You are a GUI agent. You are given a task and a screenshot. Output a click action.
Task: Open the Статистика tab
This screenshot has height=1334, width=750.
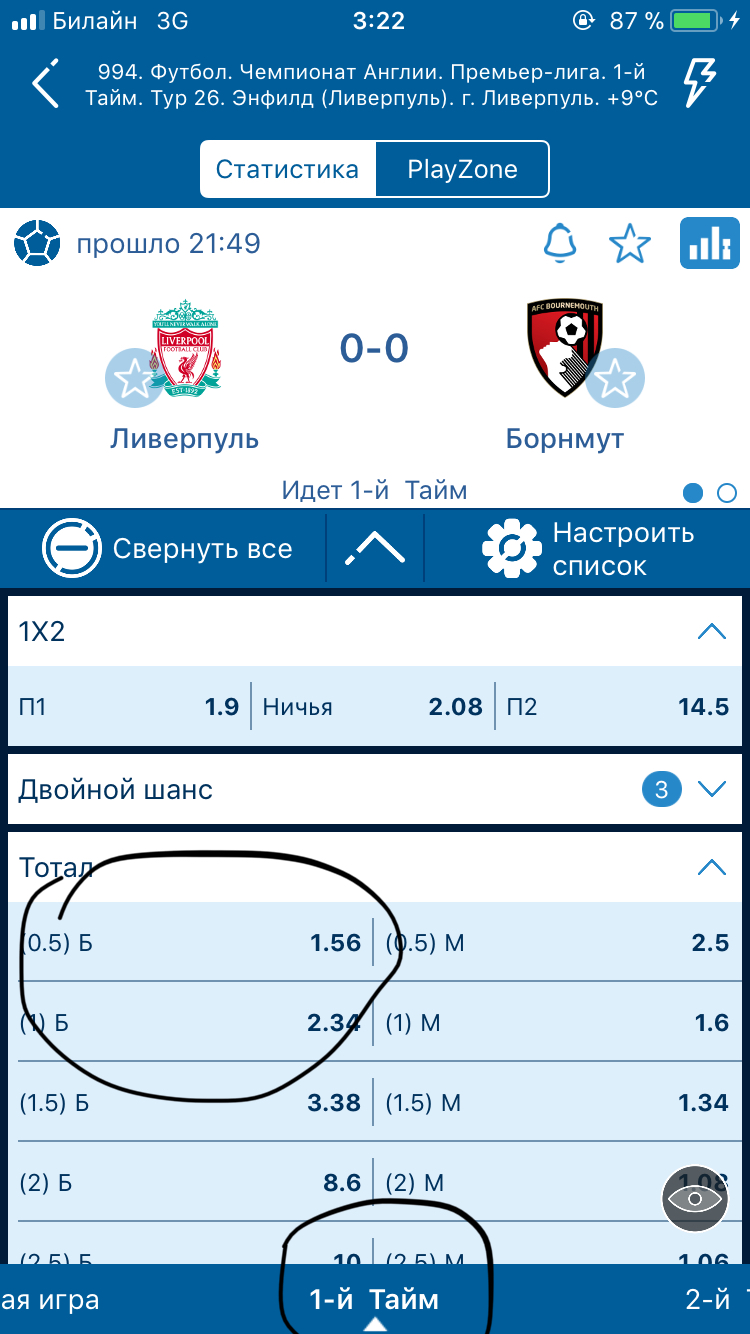(x=287, y=169)
